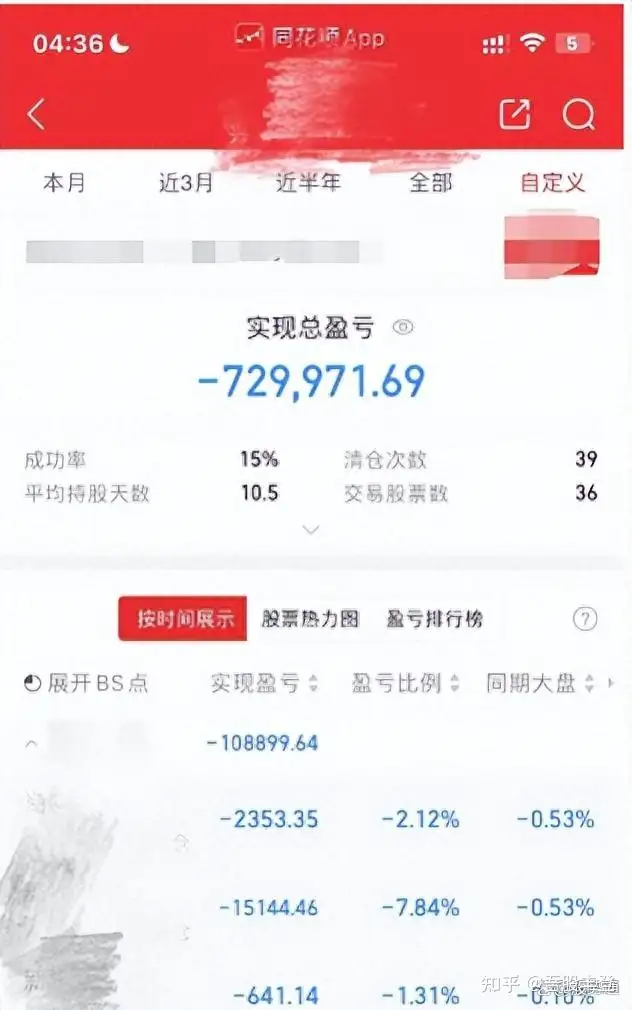The height and width of the screenshot is (1010, 632).
Task: Show 全部 time range
Action: pyautogui.click(x=430, y=183)
